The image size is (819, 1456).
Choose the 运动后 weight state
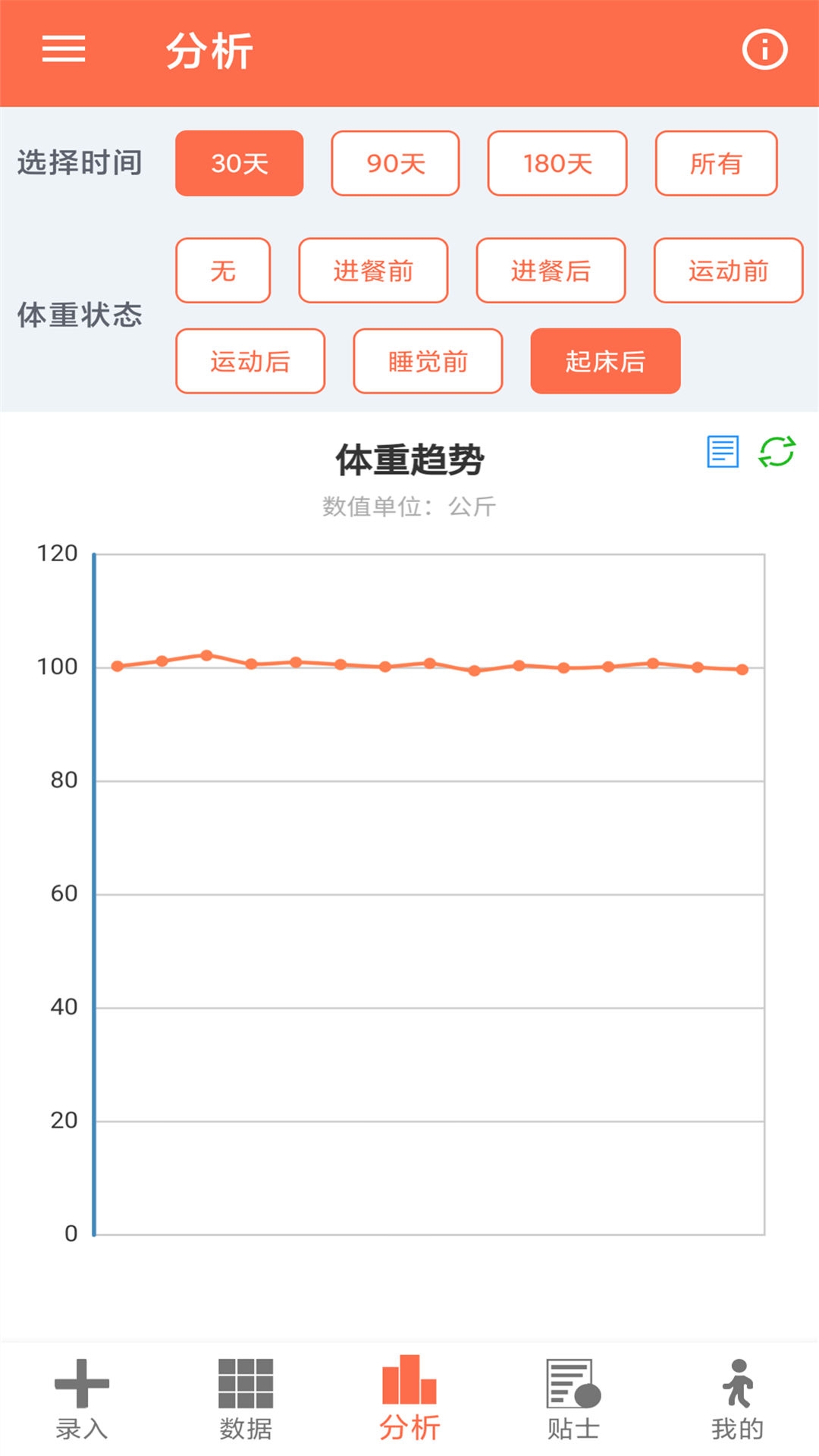251,362
